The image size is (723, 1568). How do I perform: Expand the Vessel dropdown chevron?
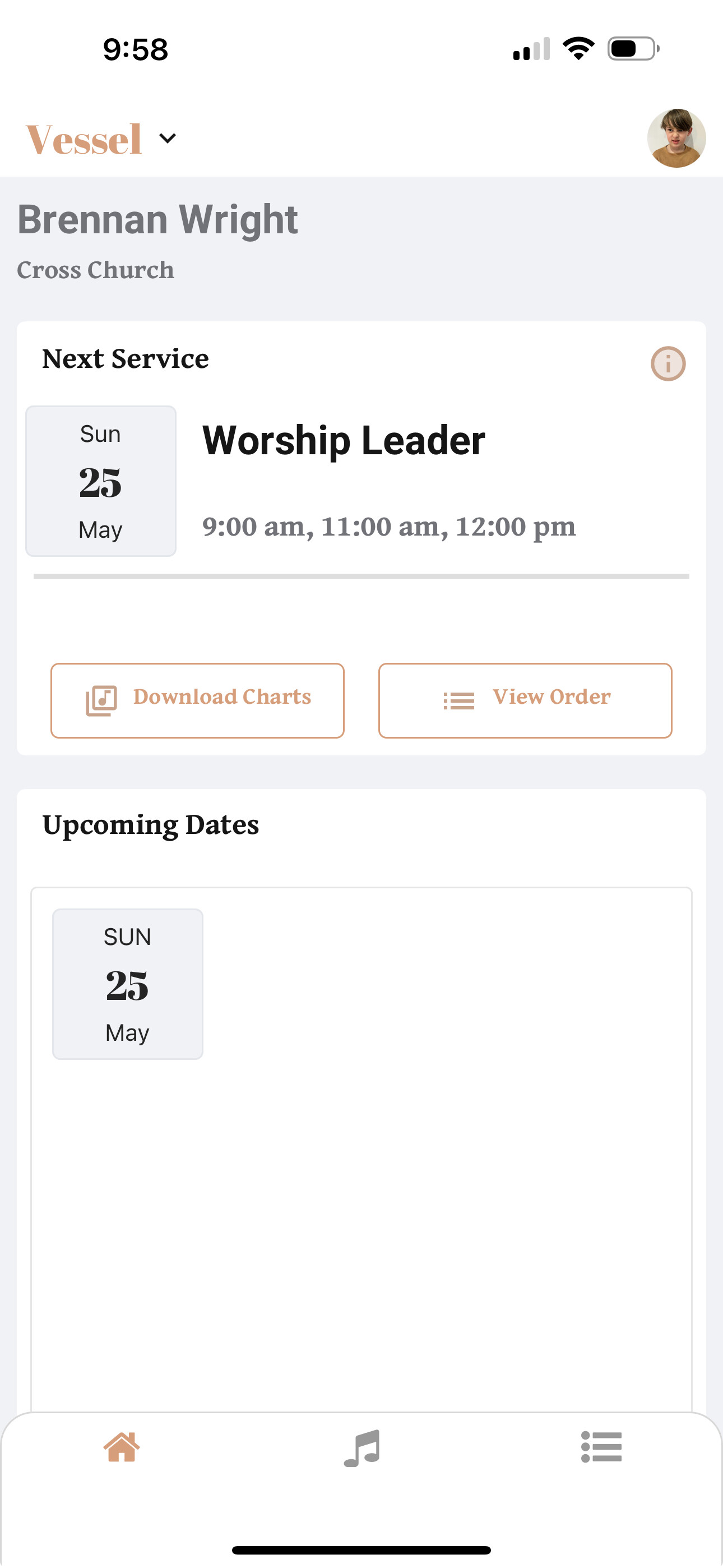coord(168,138)
